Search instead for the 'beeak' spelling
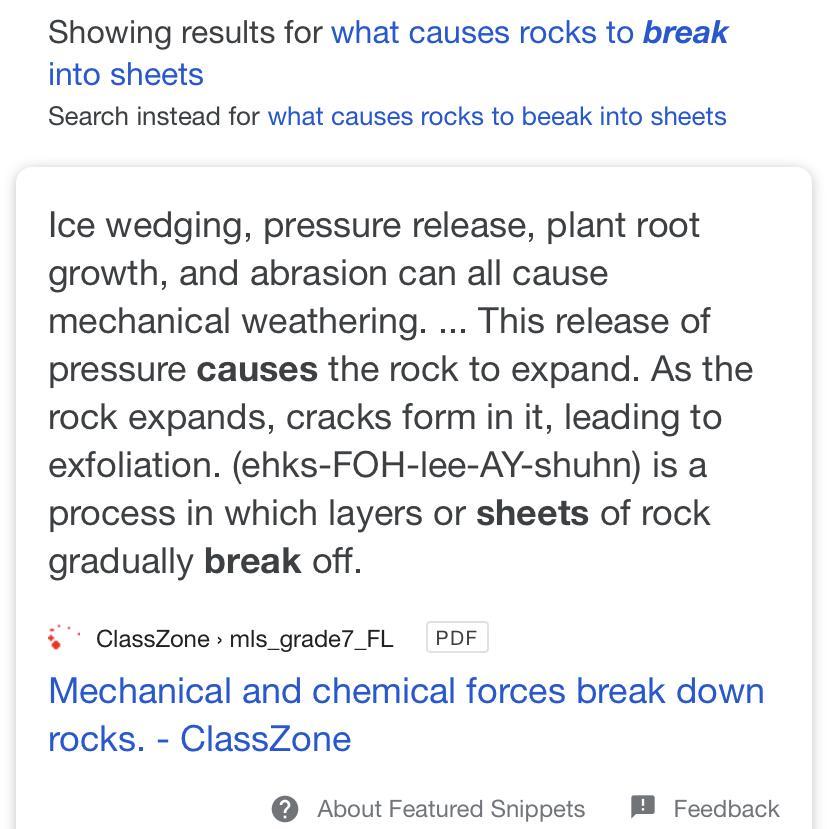 pos(497,116)
